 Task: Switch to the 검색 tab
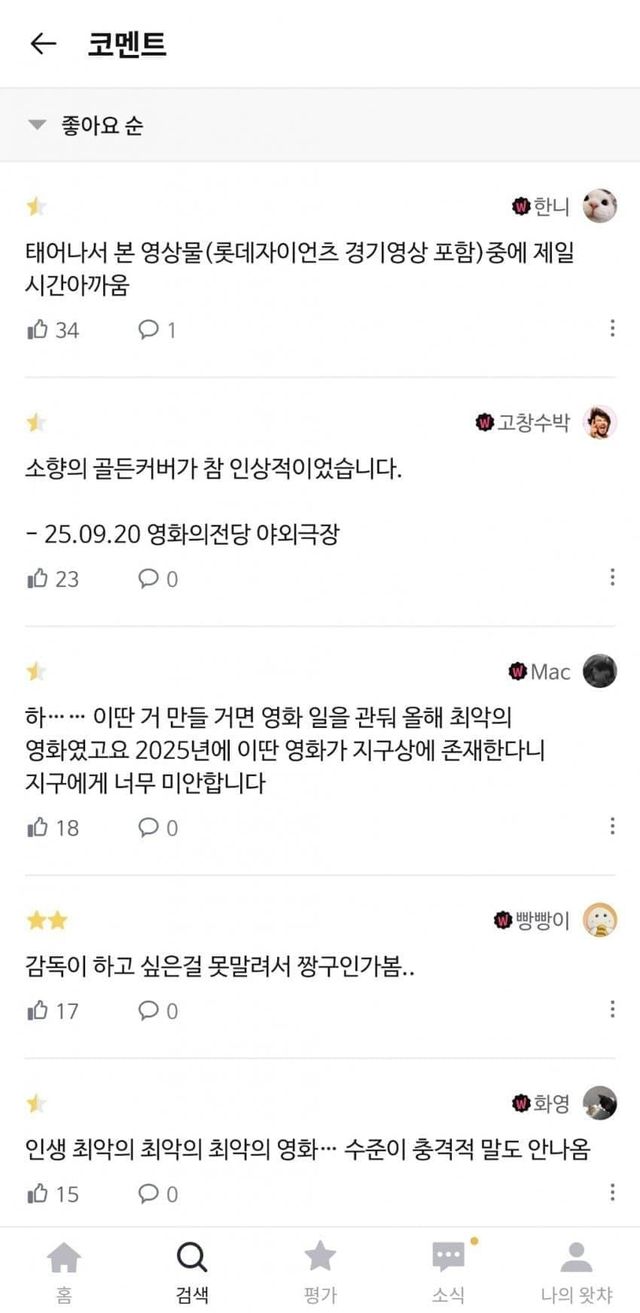coord(192,1271)
